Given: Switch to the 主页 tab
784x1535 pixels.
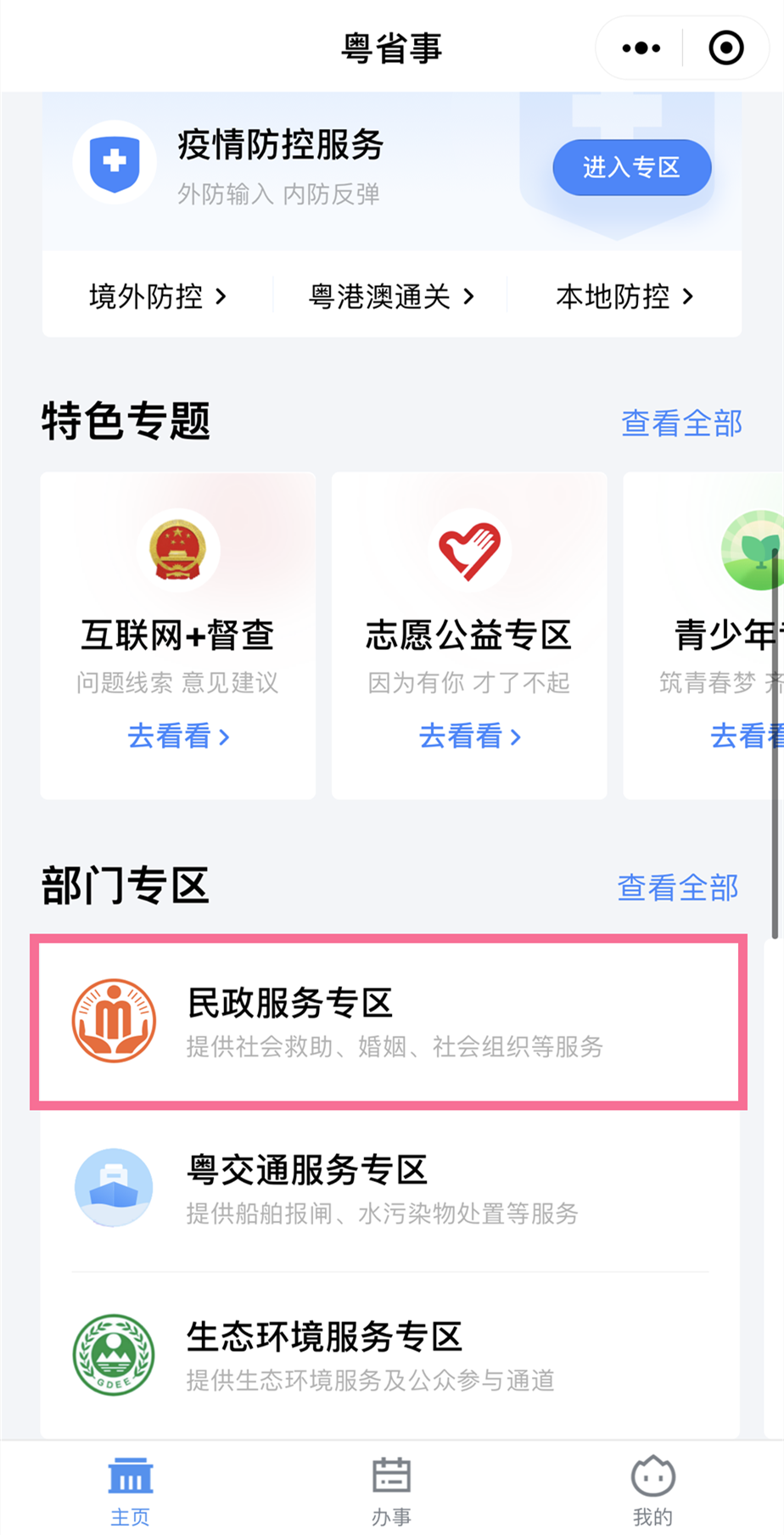Looking at the screenshot, I should pos(131,1490).
